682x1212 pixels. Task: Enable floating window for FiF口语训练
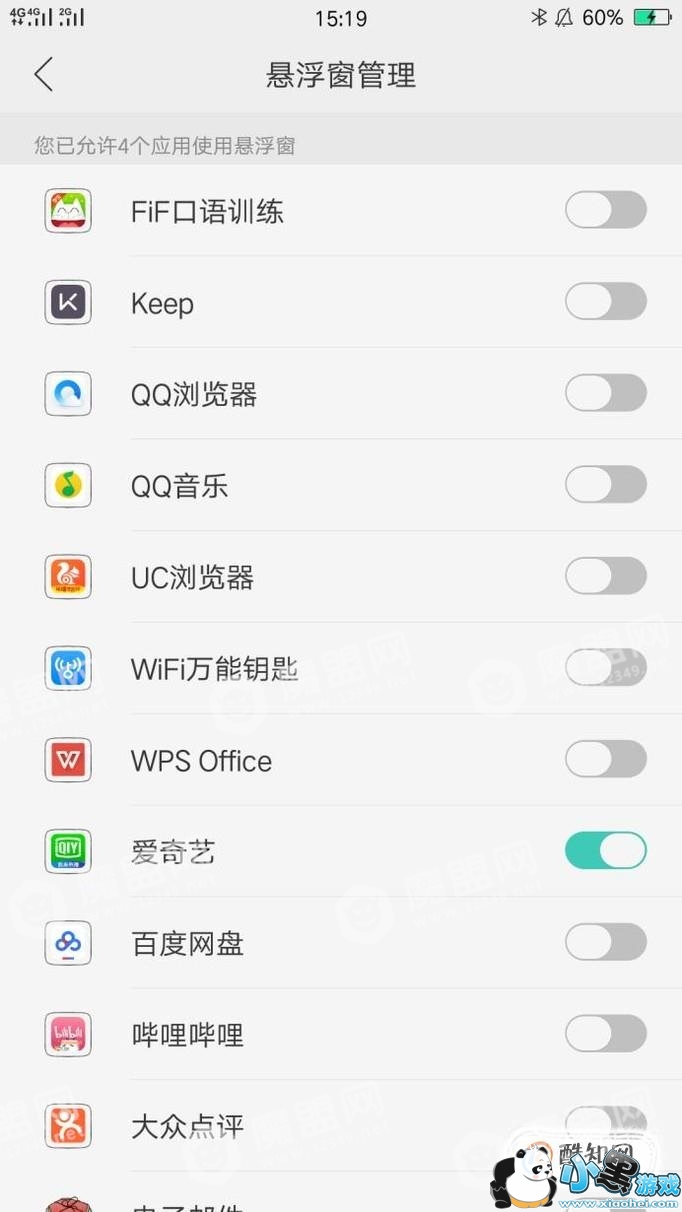(605, 211)
